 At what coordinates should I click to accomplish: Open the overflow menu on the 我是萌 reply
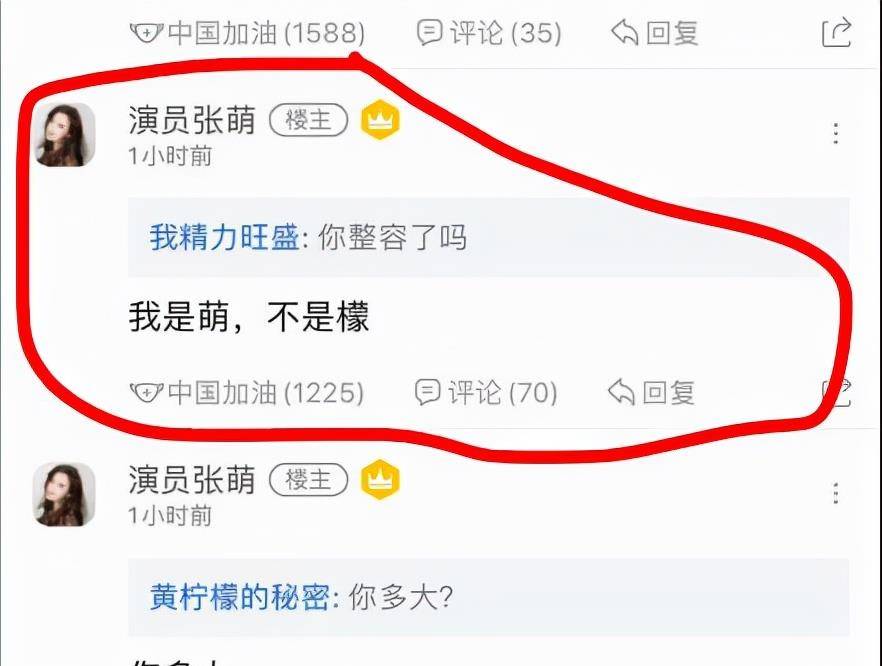coord(836,134)
